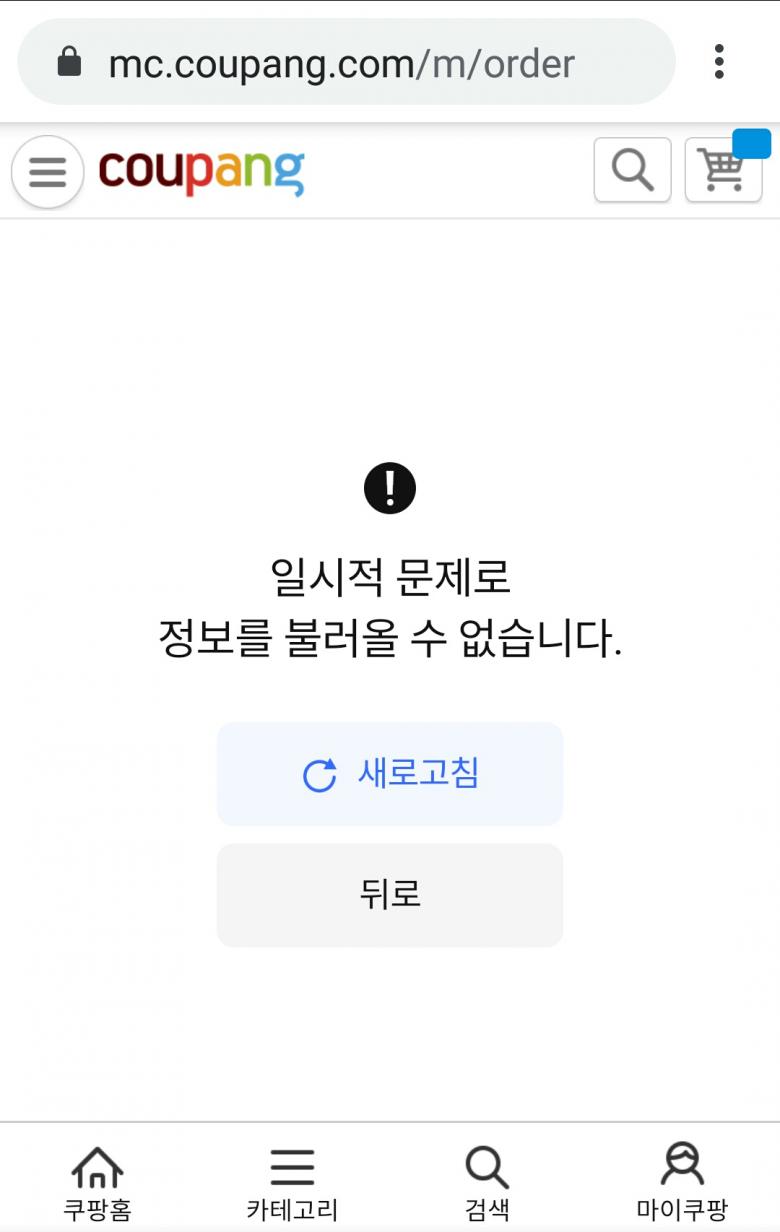The height and width of the screenshot is (1232, 780).
Task: Tap the 새로고침 refresh button
Action: pos(390,774)
